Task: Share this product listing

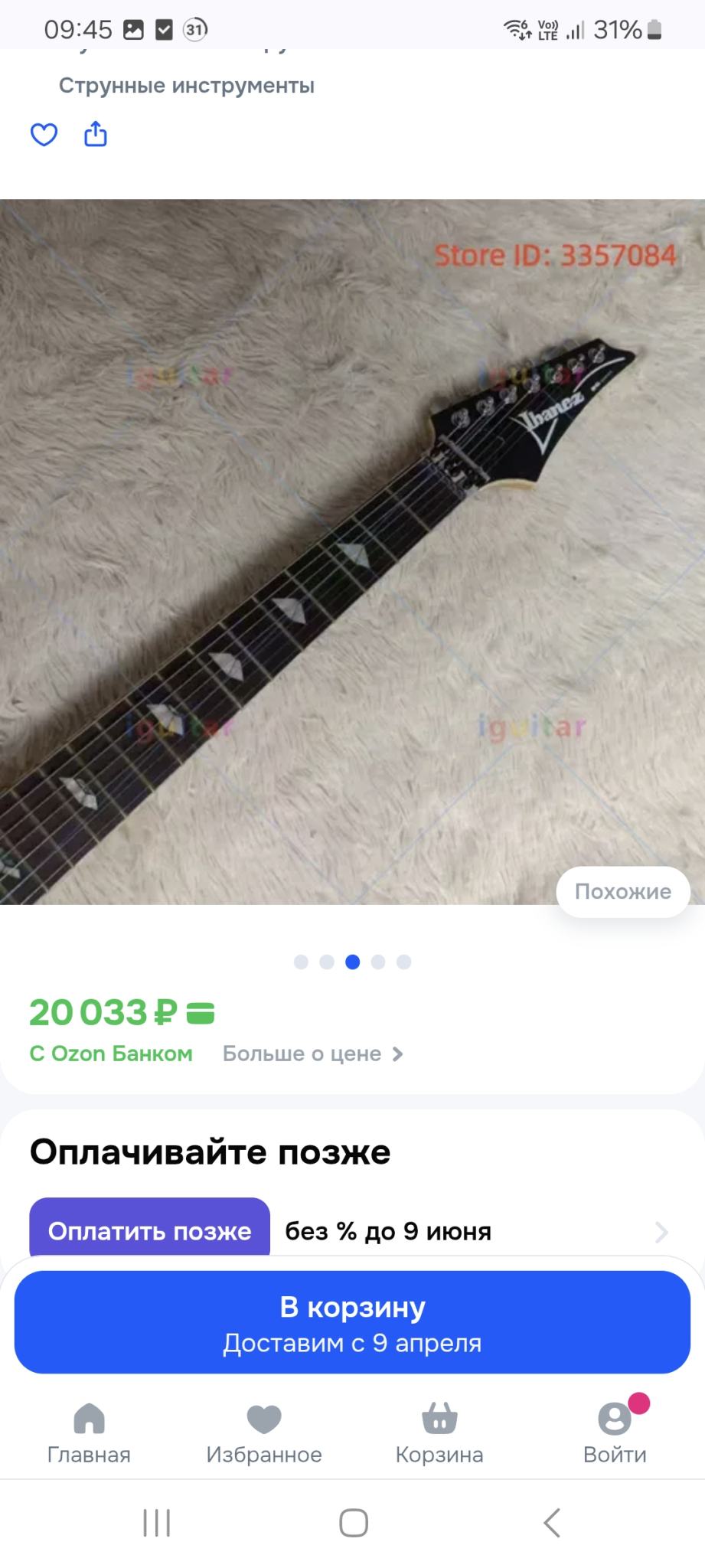Action: pyautogui.click(x=96, y=134)
